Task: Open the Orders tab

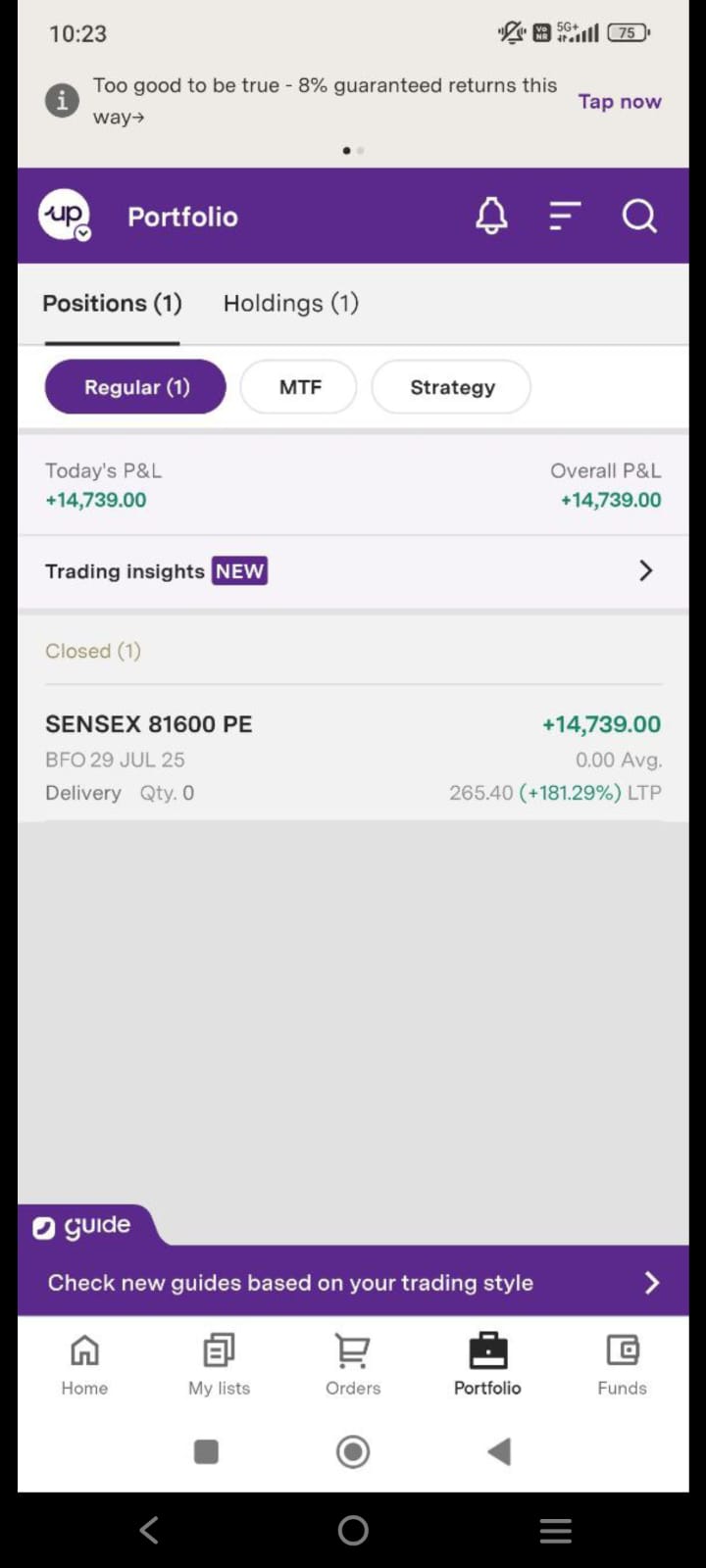Action: (x=353, y=1363)
